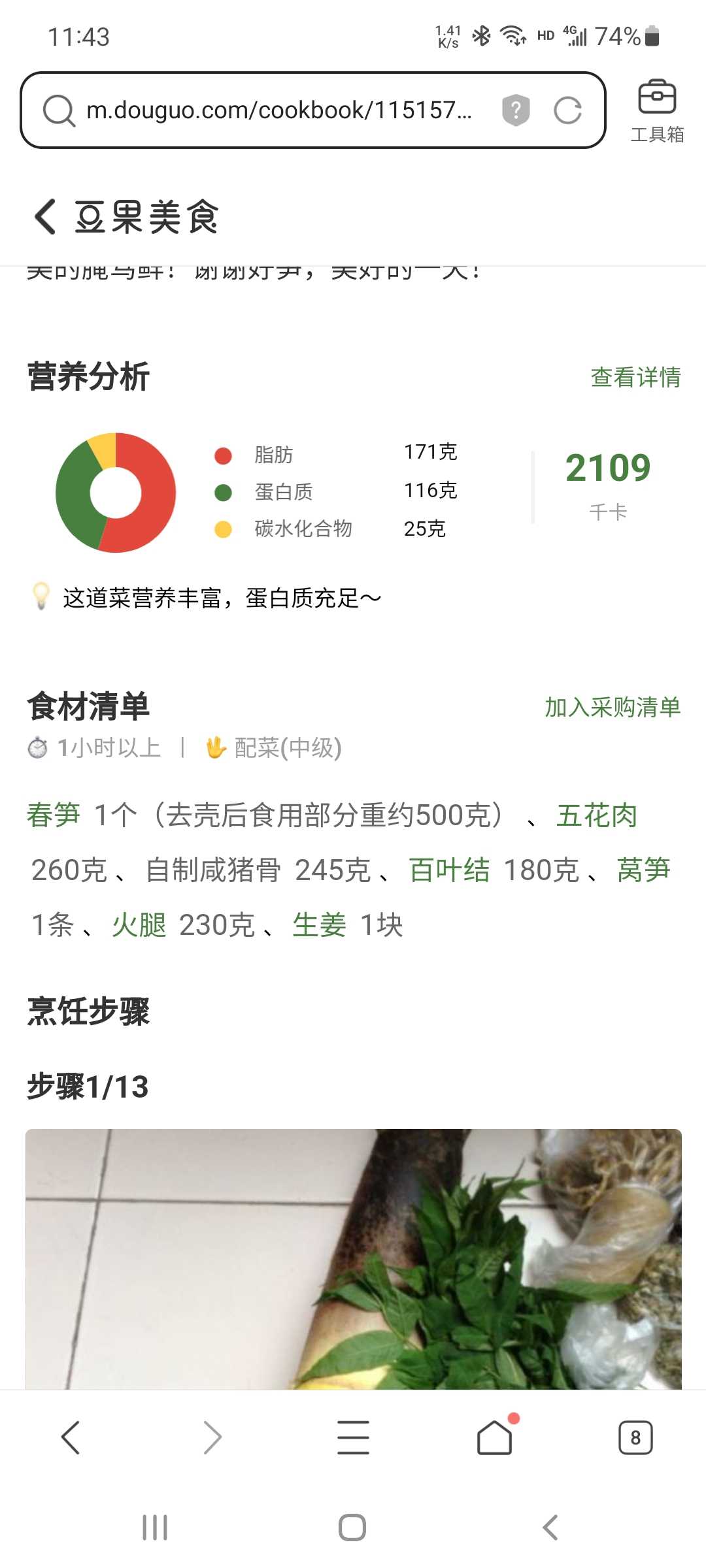
Task: Open 查看详情 for nutrition analysis
Action: pyautogui.click(x=635, y=377)
